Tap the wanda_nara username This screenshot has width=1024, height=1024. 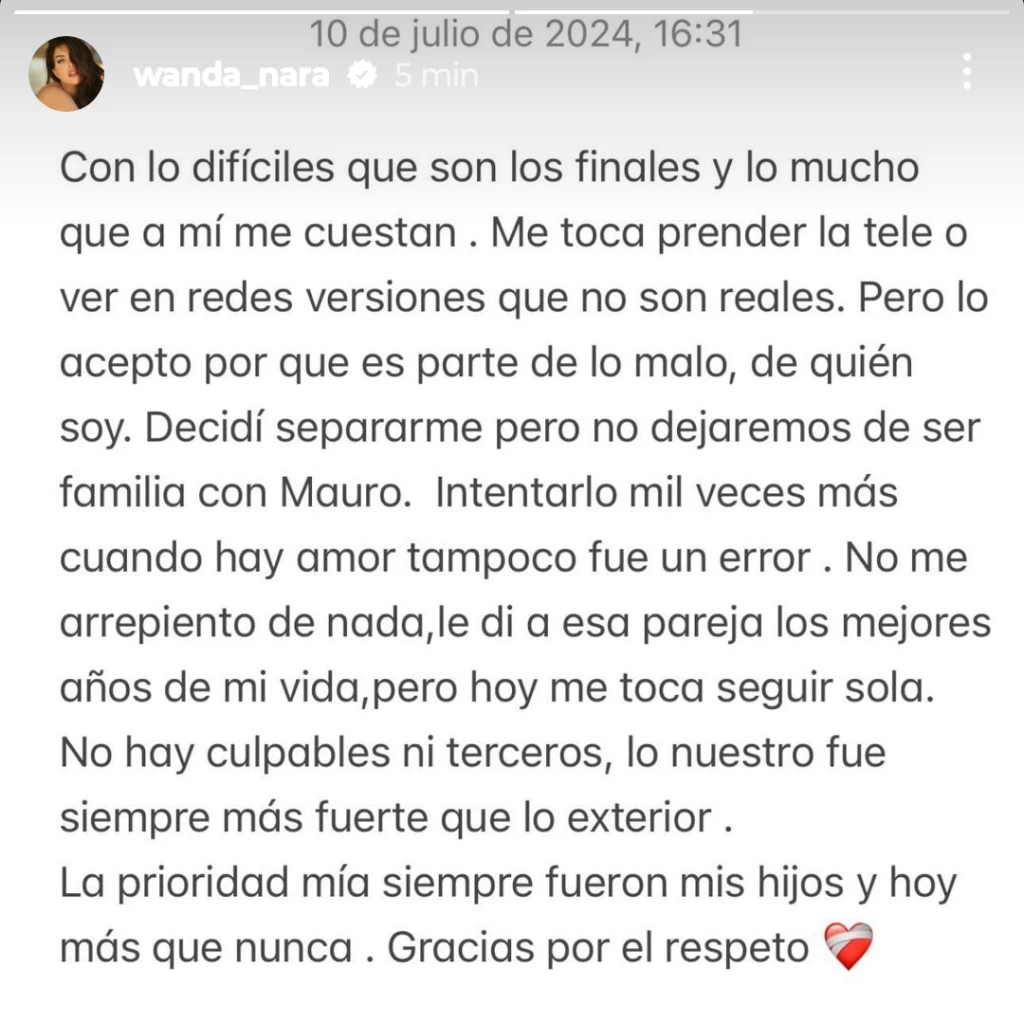pos(230,75)
